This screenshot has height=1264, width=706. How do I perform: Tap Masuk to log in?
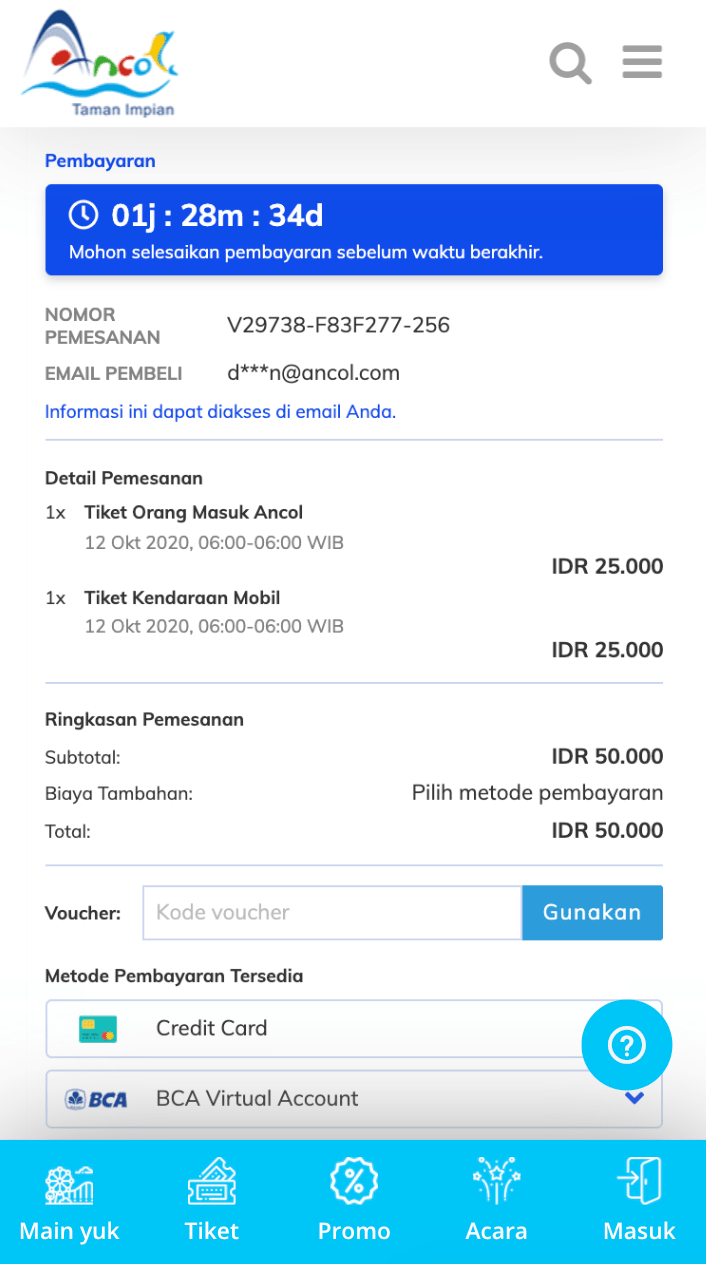point(639,1202)
